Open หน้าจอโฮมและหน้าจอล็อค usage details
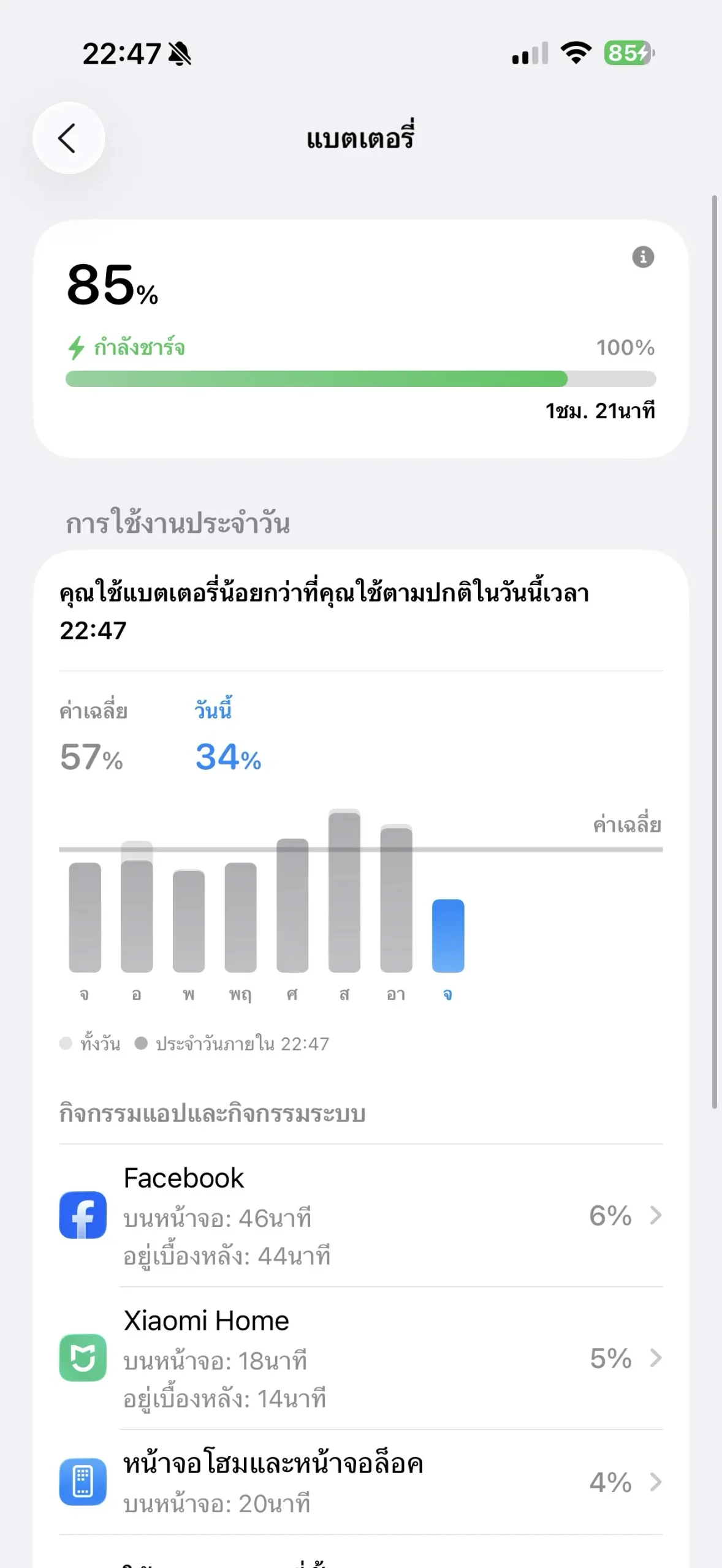The width and height of the screenshot is (722, 1568). click(360, 1482)
